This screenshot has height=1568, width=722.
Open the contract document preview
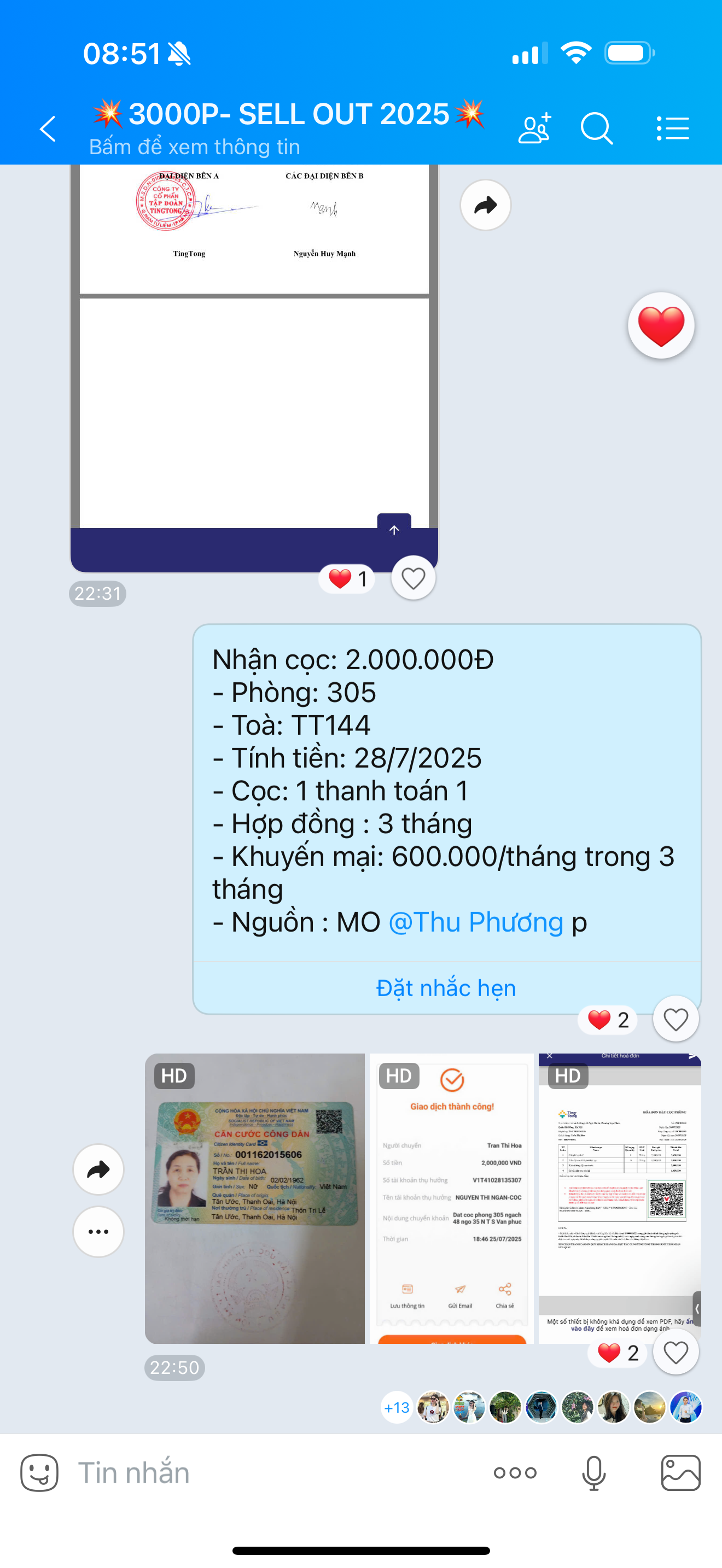(x=254, y=365)
